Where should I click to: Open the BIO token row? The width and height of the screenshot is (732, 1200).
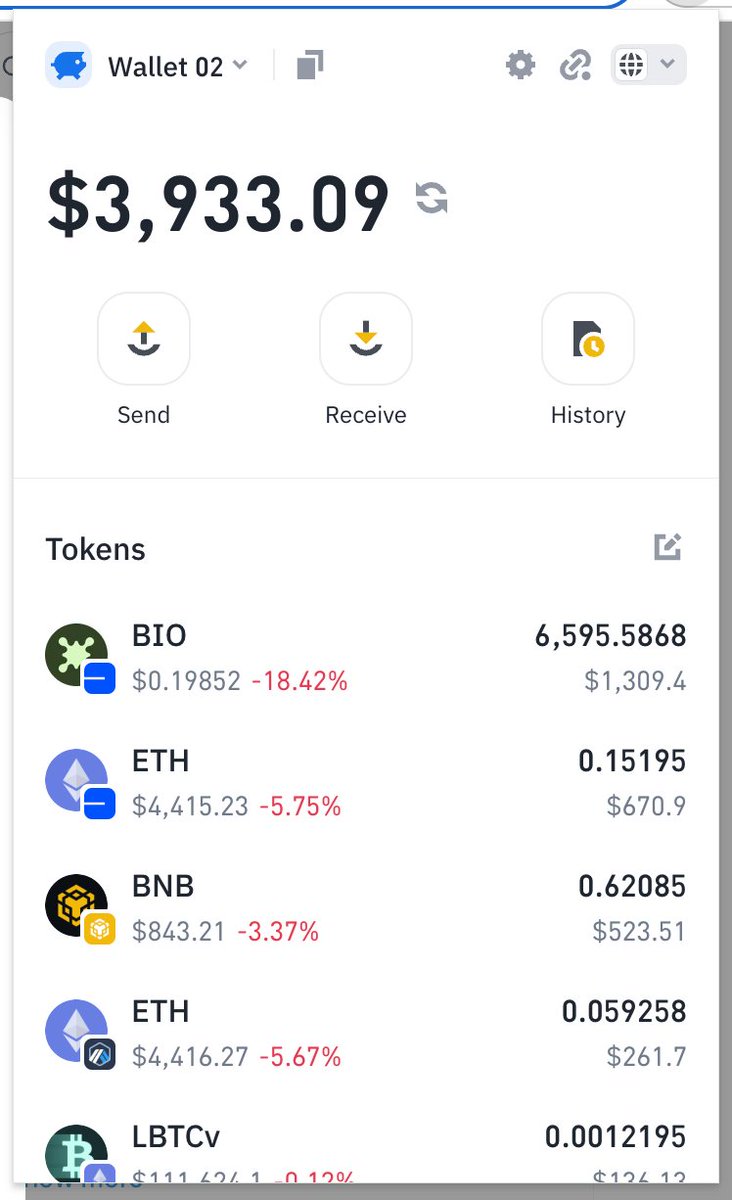click(366, 658)
